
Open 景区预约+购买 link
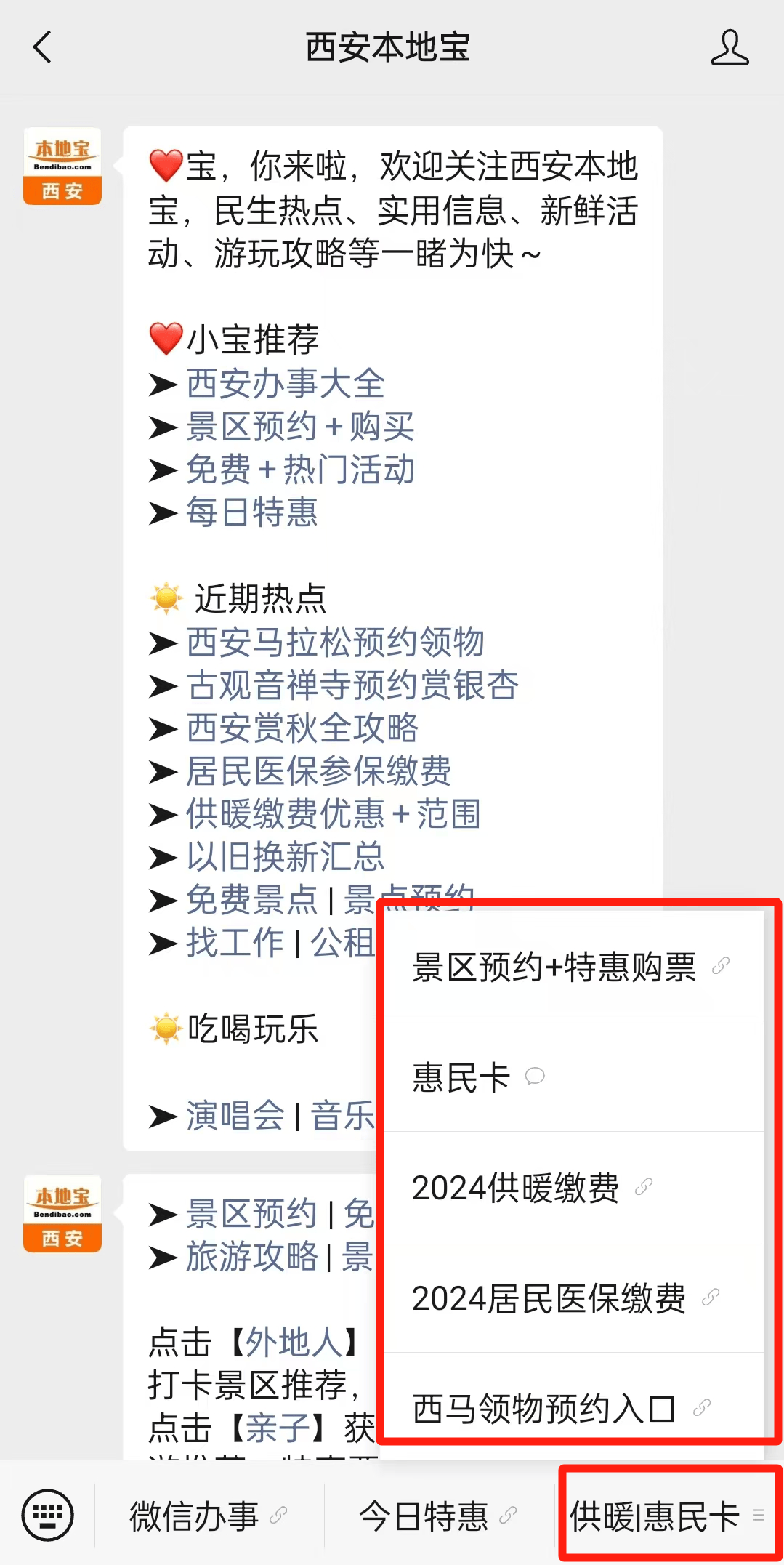pyautogui.click(x=299, y=426)
